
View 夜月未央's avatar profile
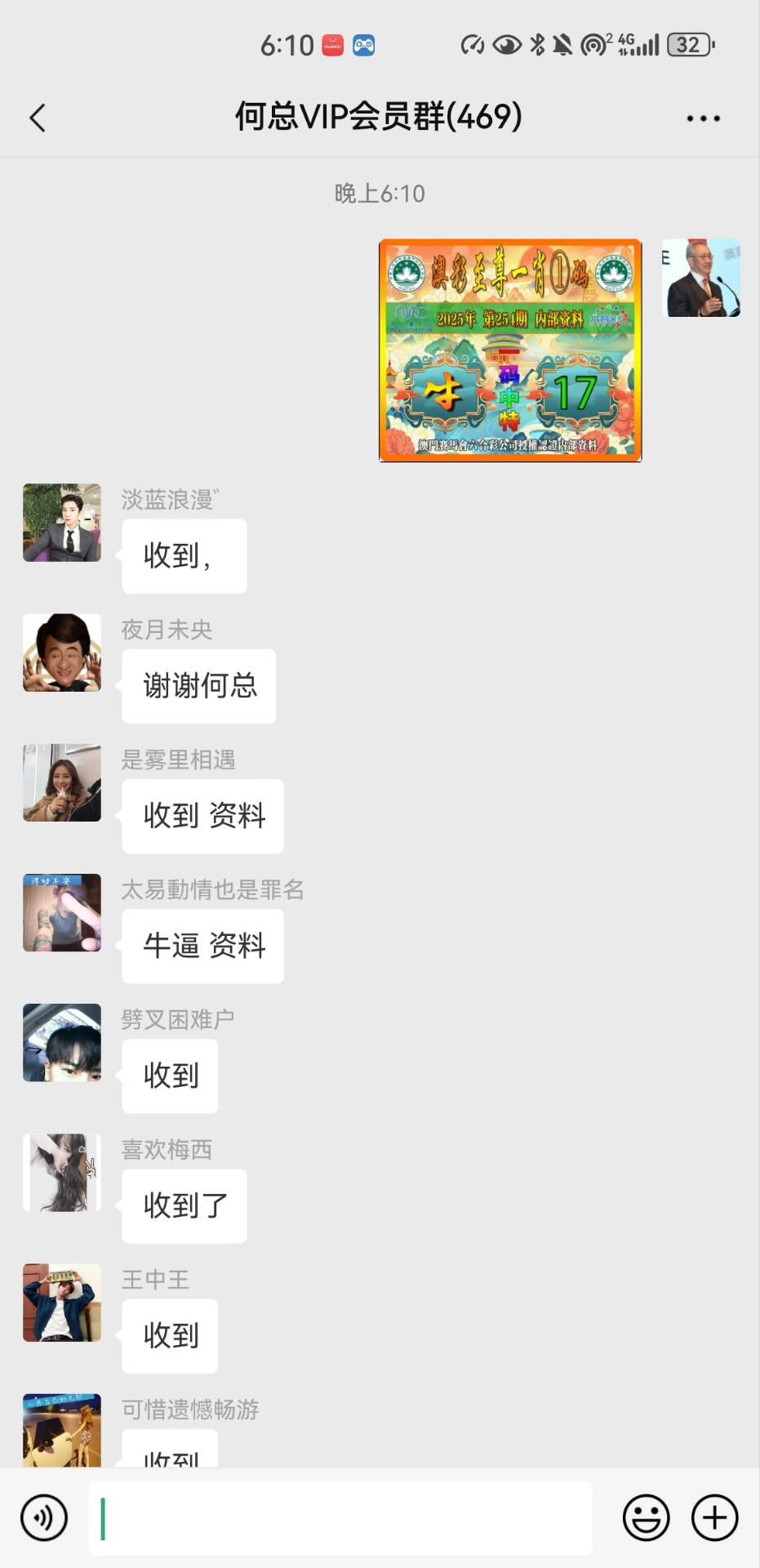62,653
